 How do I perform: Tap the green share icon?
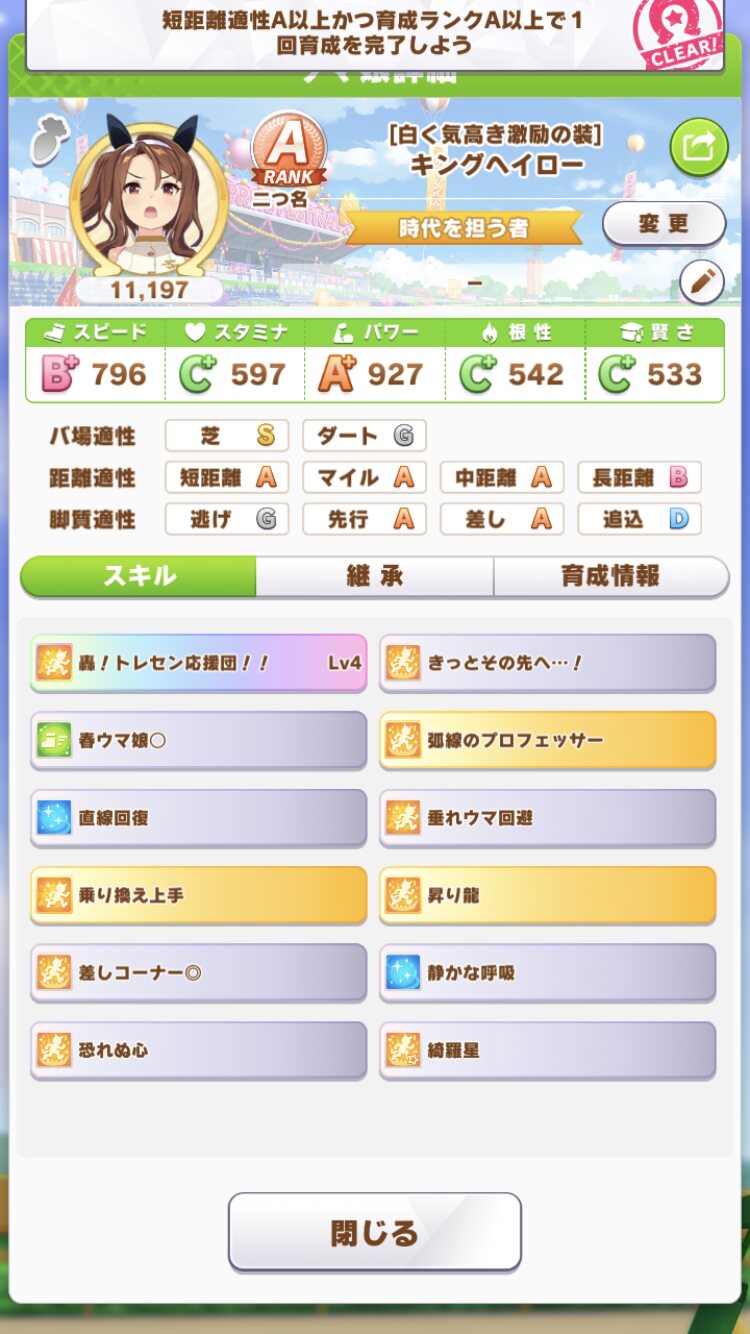[x=699, y=147]
